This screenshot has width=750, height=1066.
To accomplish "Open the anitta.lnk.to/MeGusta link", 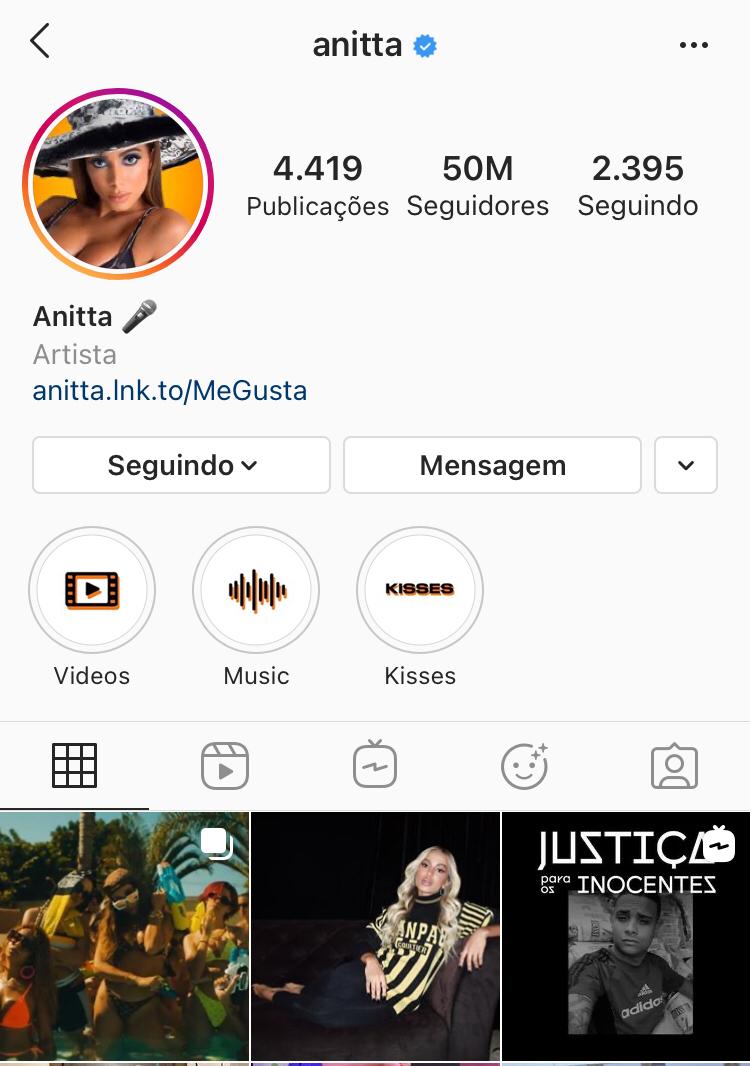I will tap(170, 390).
